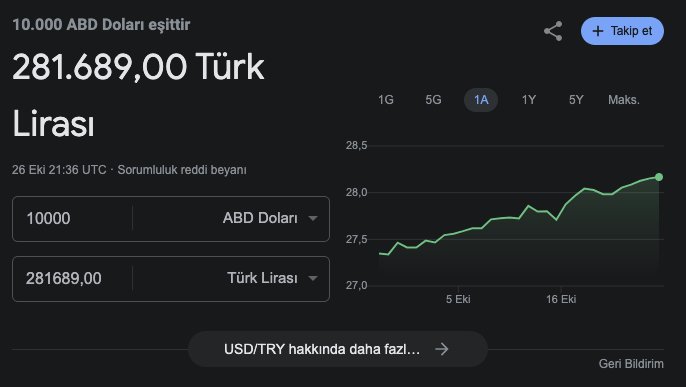Select the 1A monthly chart range
This screenshot has width=686, height=387.
[481, 100]
